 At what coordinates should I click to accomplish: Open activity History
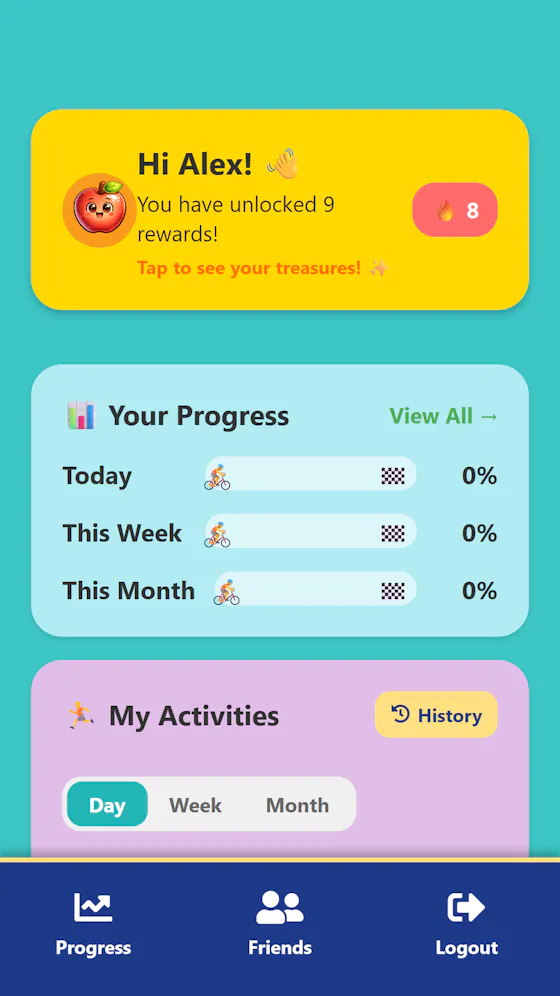tap(436, 715)
